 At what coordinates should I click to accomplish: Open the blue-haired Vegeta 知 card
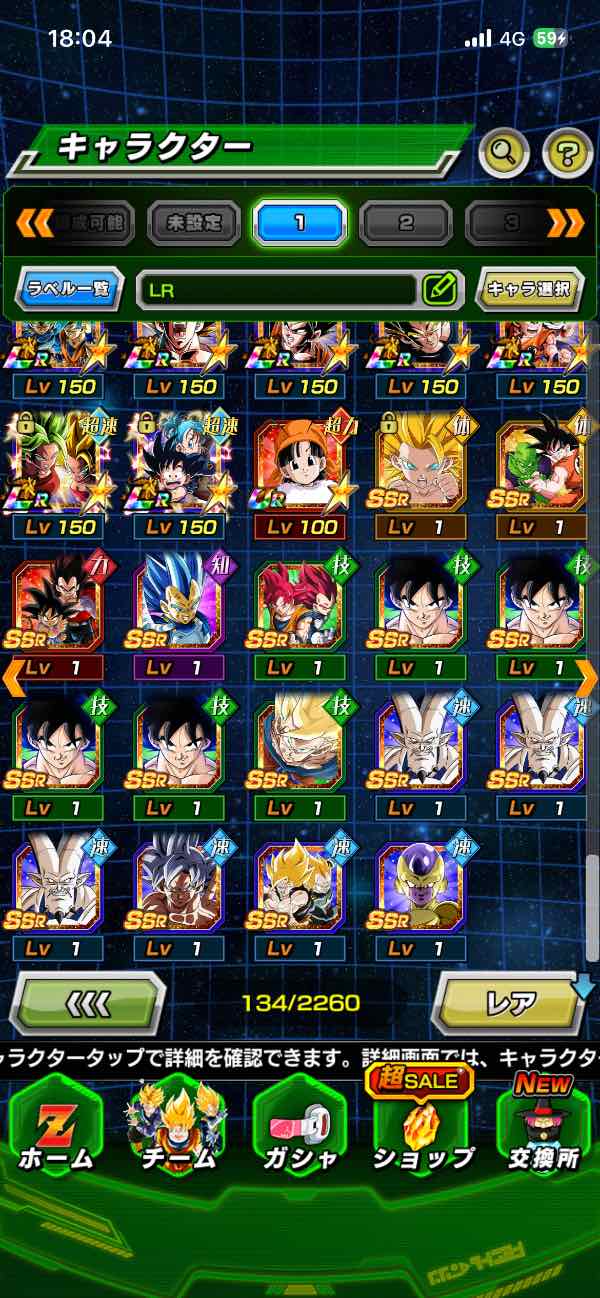click(x=179, y=610)
